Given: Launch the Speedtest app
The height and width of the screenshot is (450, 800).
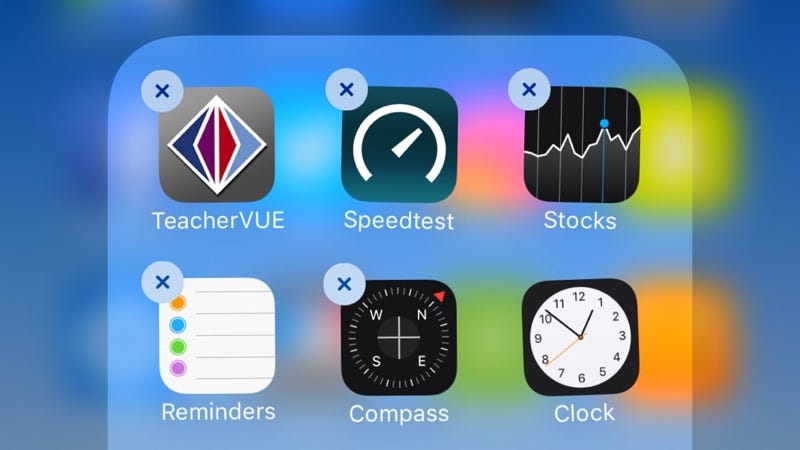Looking at the screenshot, I should (x=399, y=145).
